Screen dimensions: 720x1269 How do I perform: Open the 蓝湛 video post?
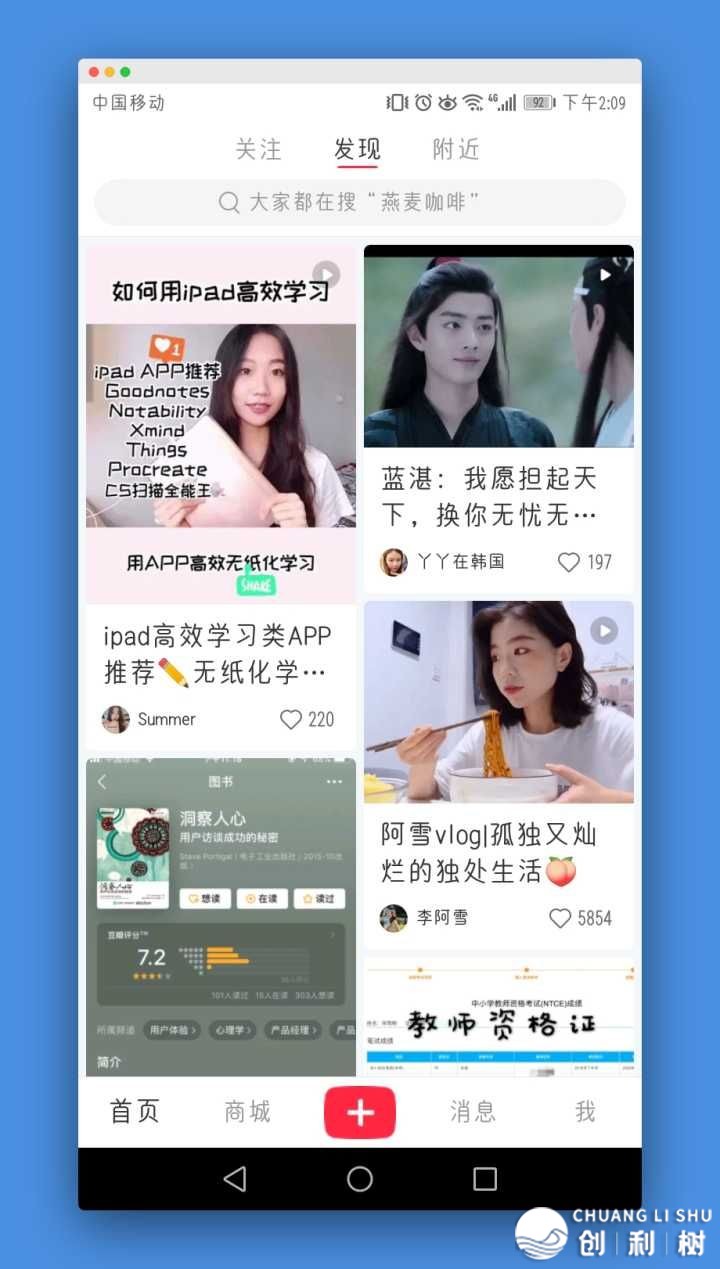click(x=498, y=347)
